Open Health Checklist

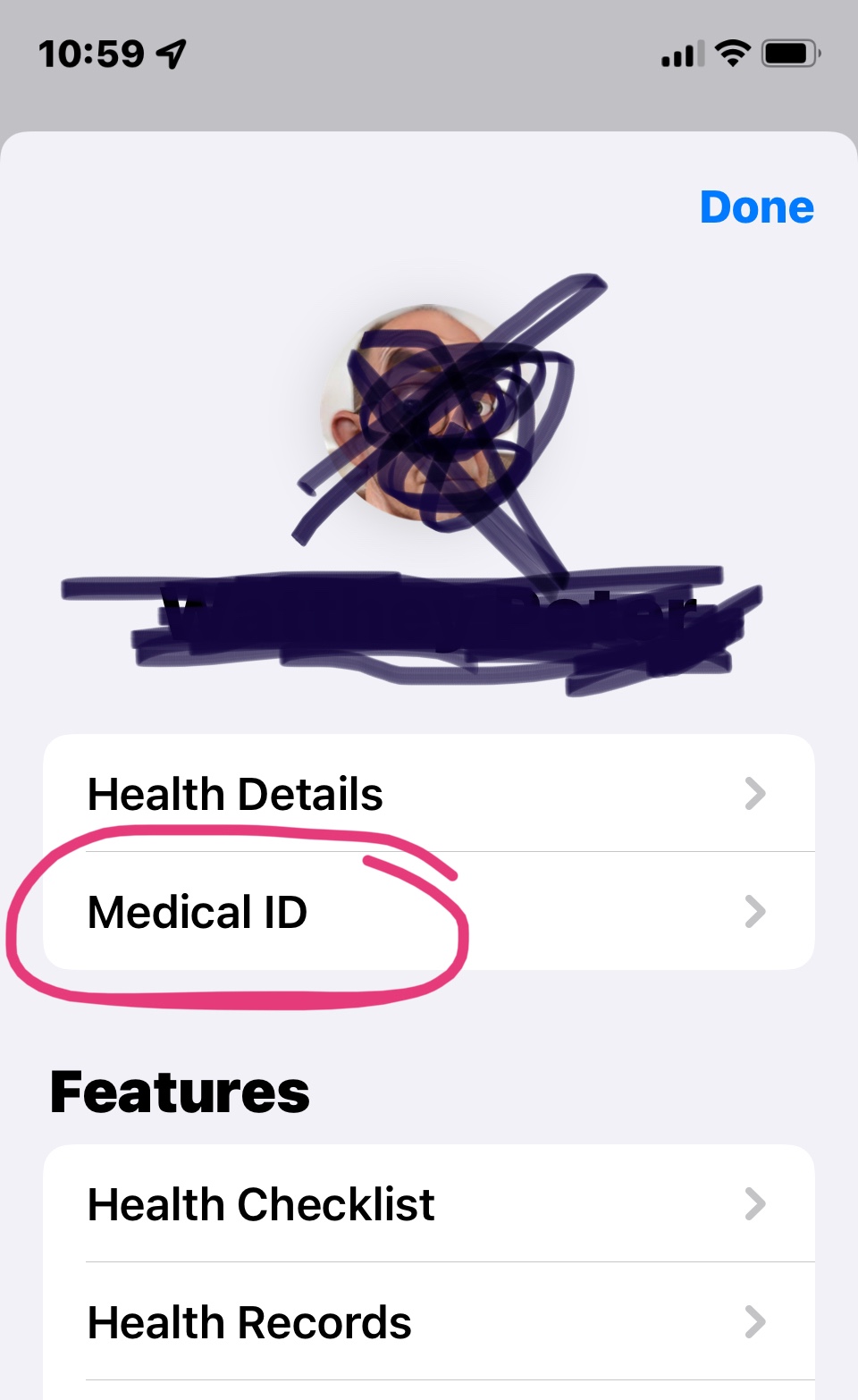click(x=427, y=1204)
